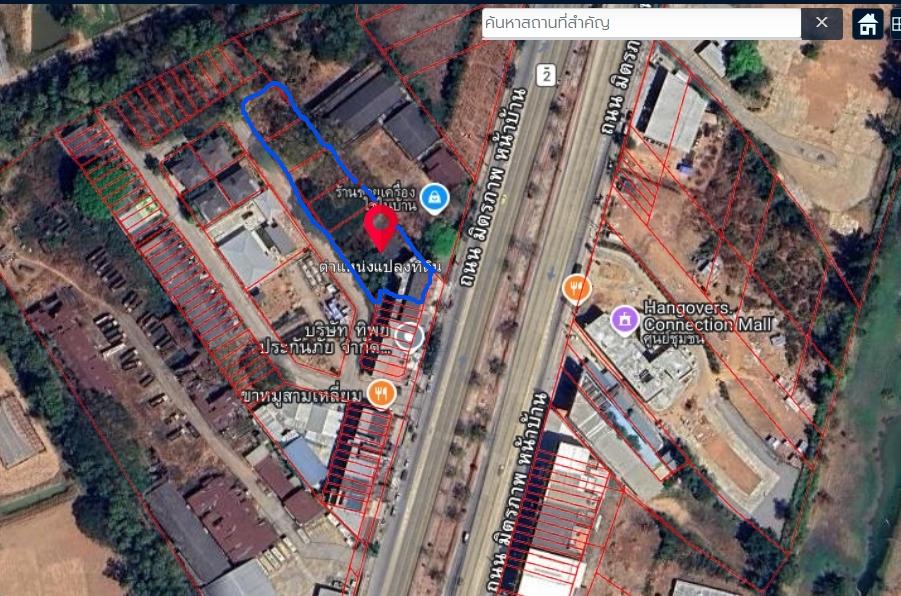The height and width of the screenshot is (596, 901).
Task: Open the home icon button
Action: coord(868,24)
